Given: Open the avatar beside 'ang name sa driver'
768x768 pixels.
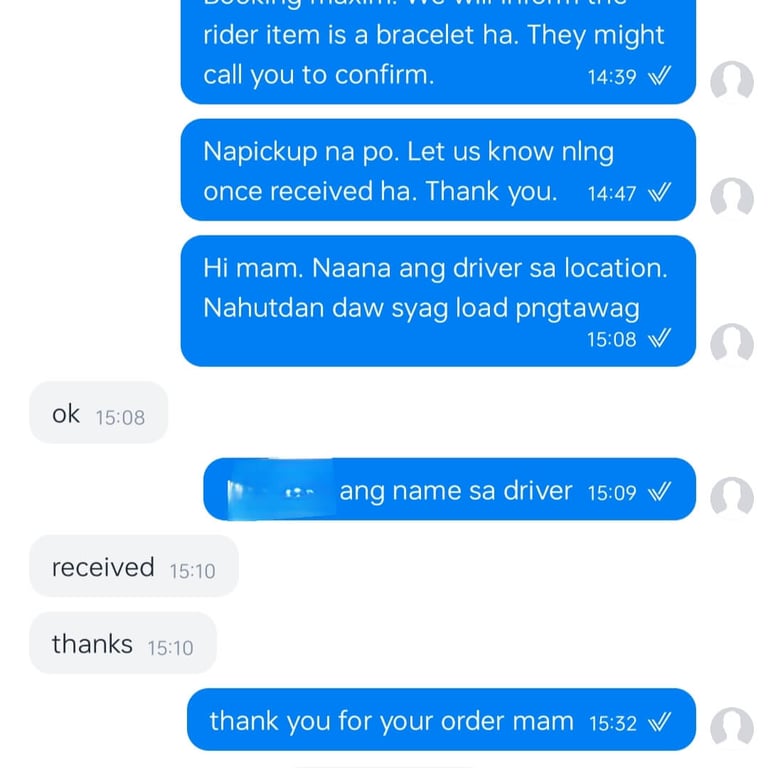Looking at the screenshot, I should (x=731, y=497).
